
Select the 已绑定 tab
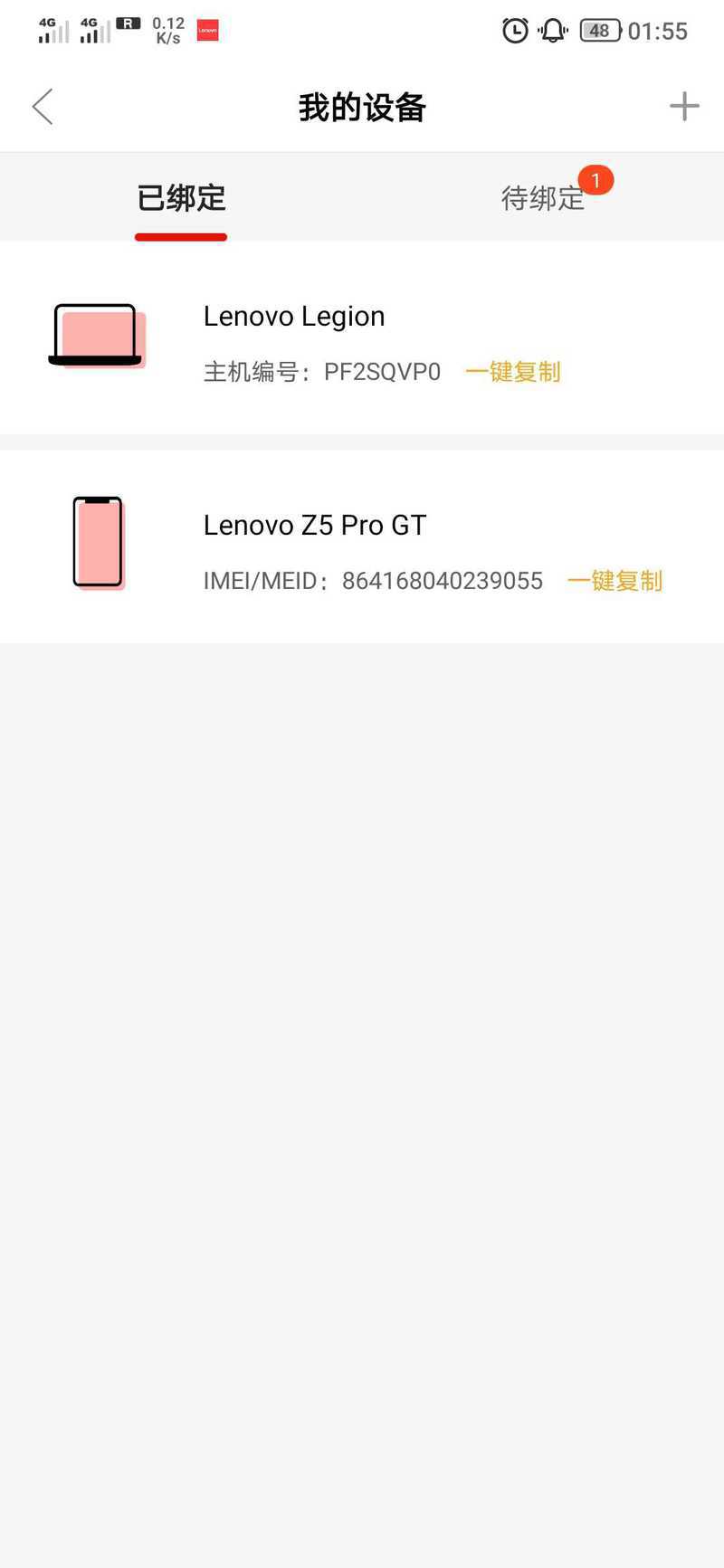181,198
